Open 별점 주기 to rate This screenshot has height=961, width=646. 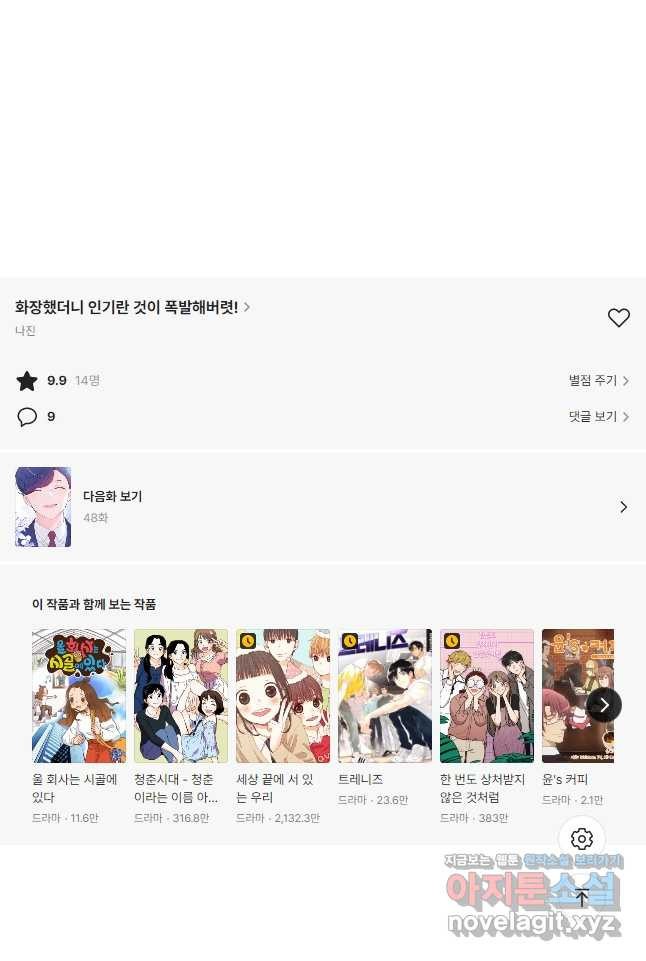pos(598,381)
